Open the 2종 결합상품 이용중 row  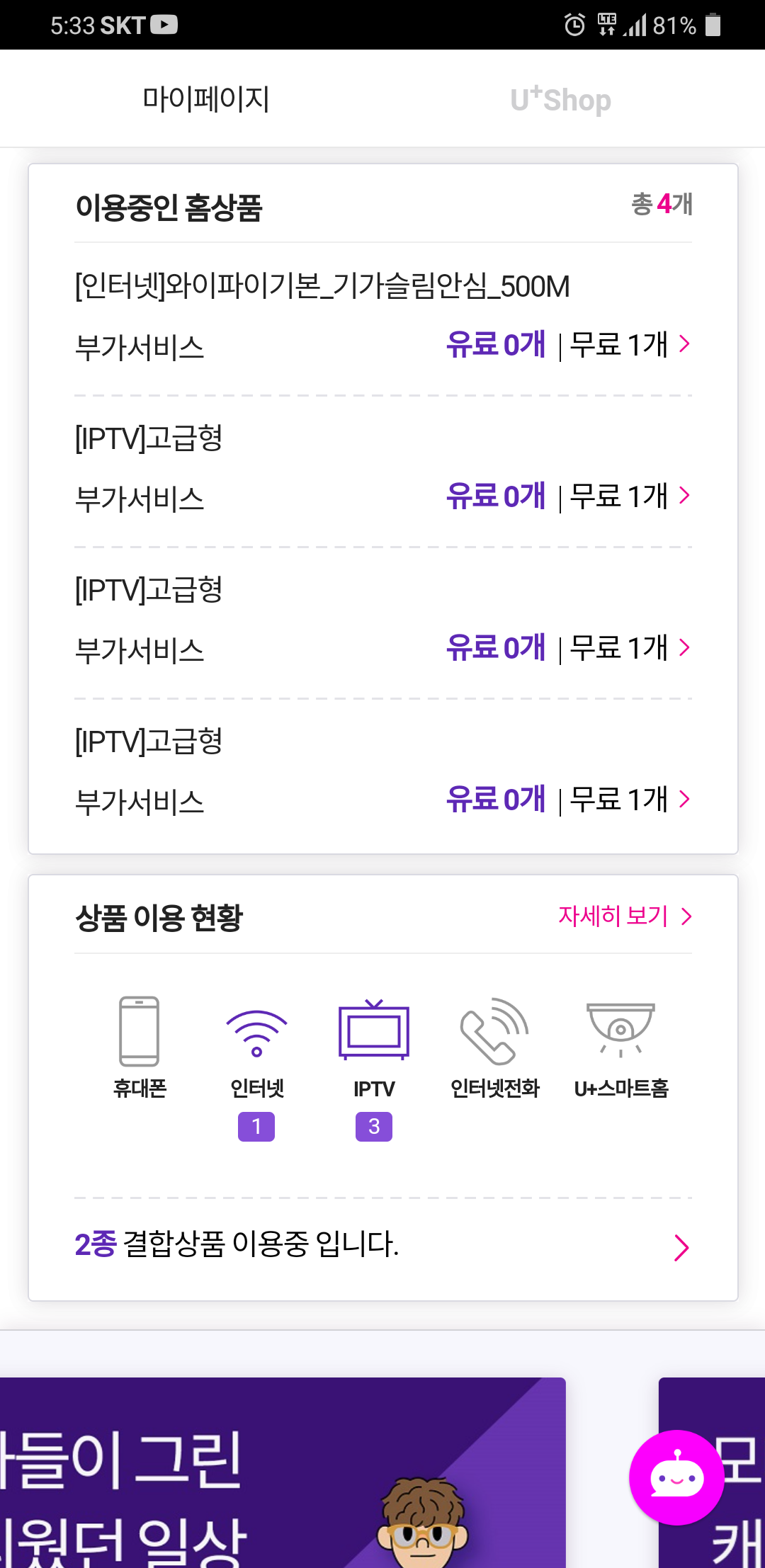click(x=382, y=1246)
